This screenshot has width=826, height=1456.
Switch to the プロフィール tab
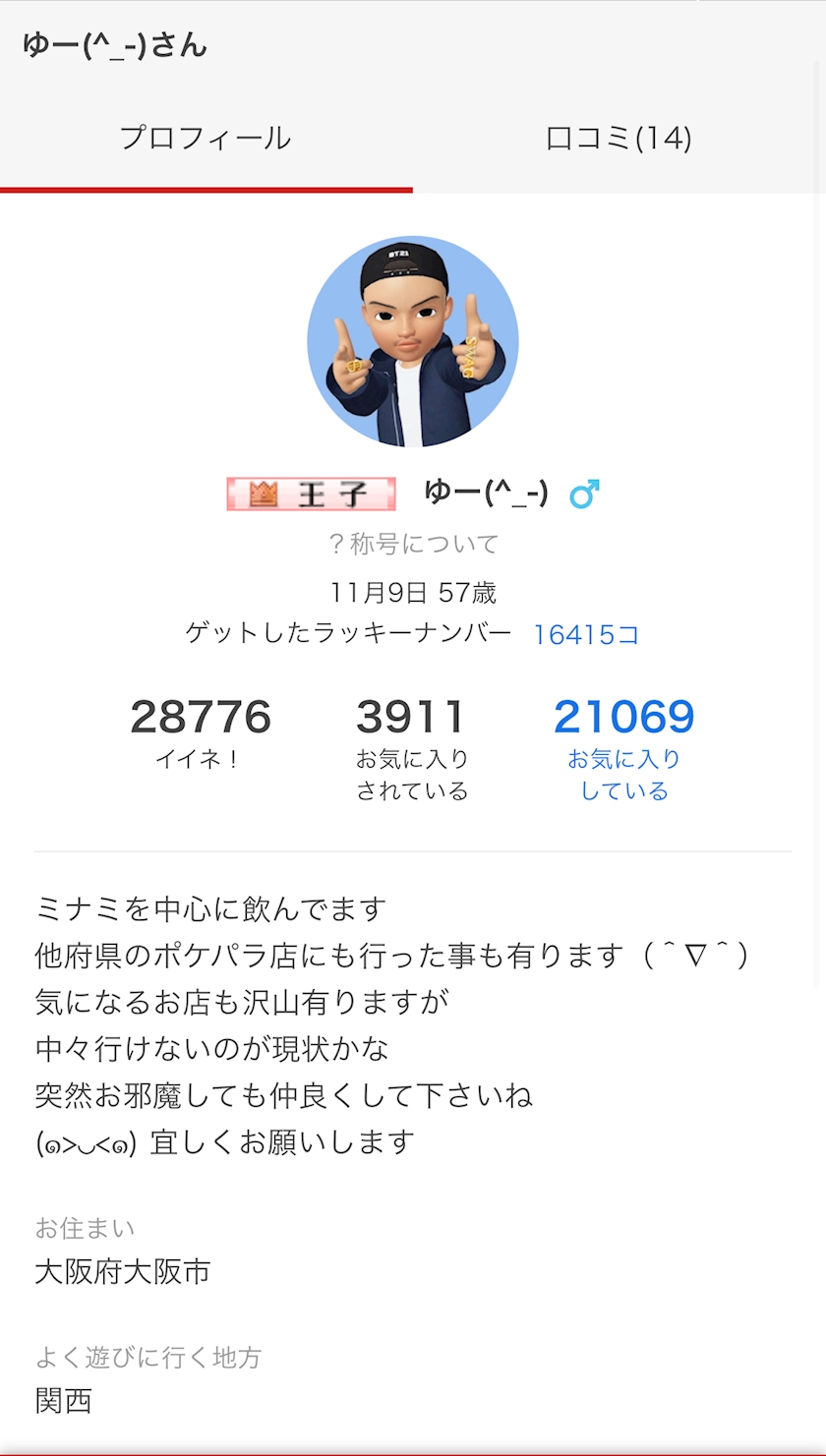206,139
